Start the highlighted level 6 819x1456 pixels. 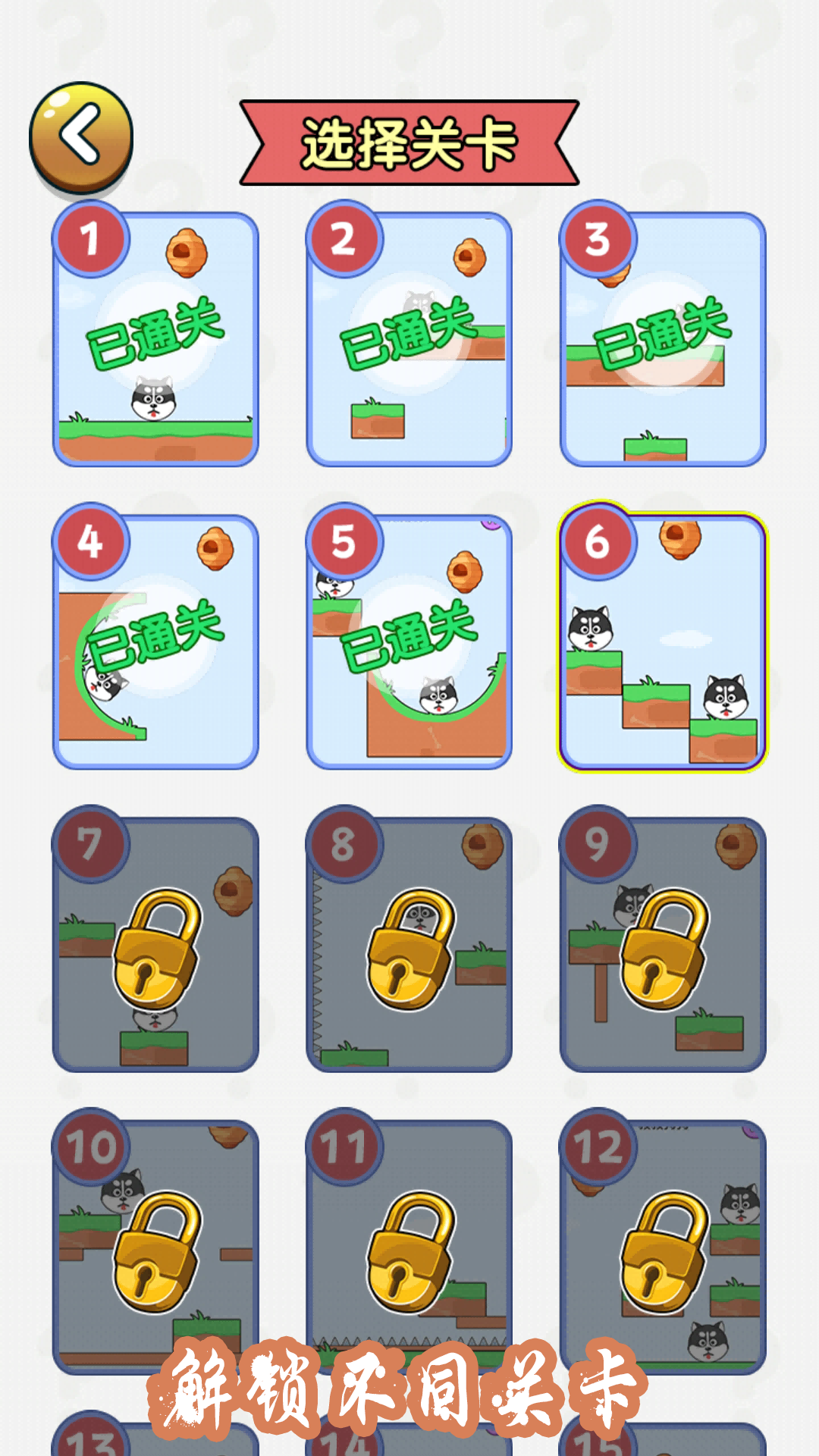point(663,642)
